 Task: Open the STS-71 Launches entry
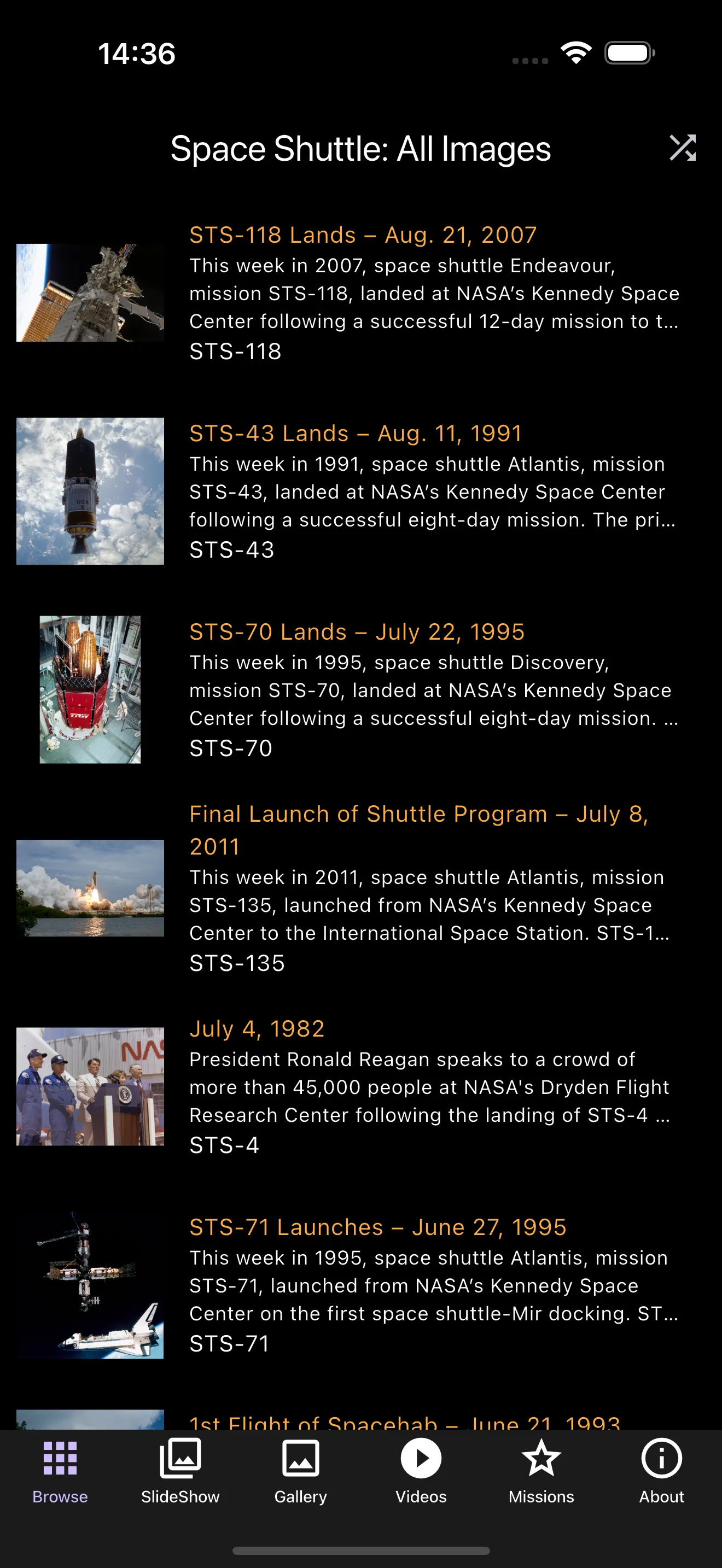click(377, 1227)
